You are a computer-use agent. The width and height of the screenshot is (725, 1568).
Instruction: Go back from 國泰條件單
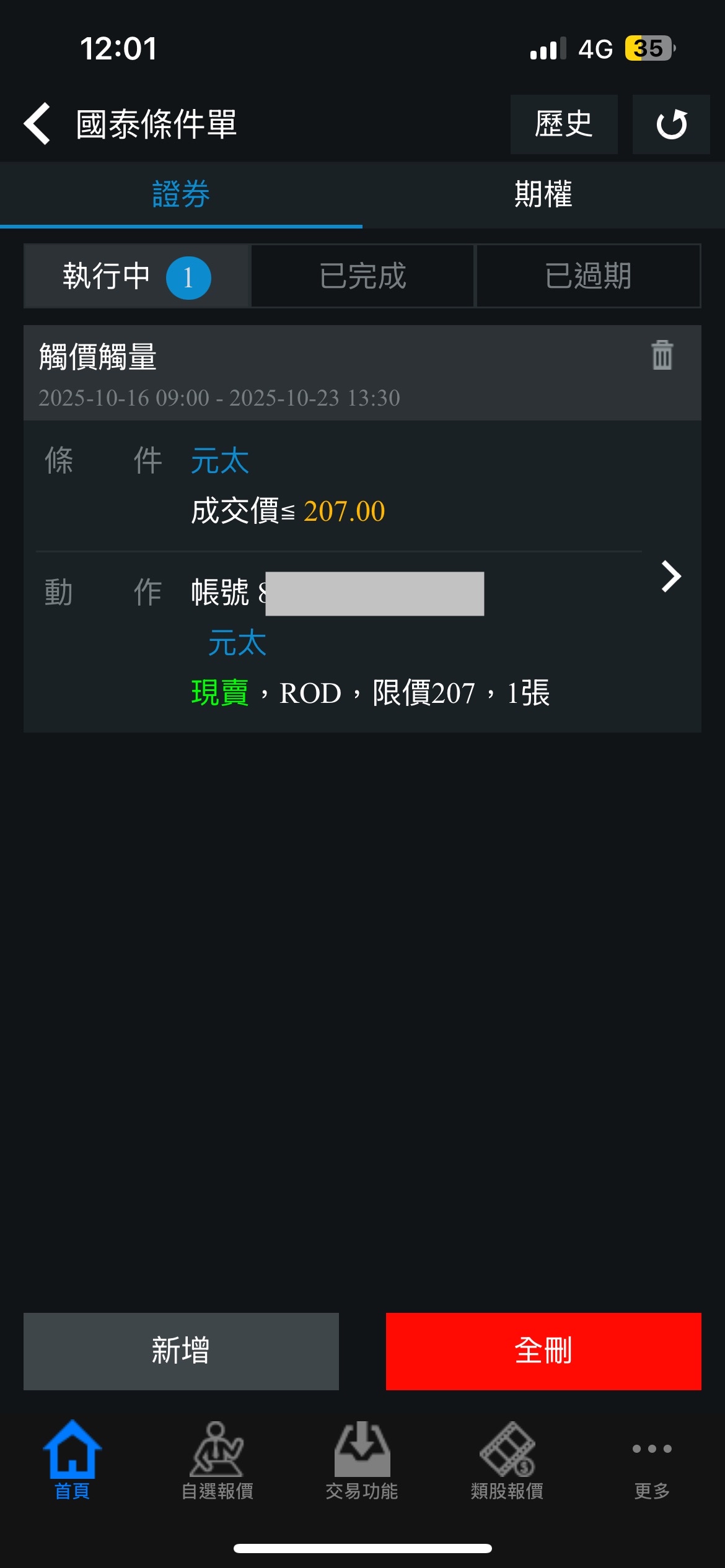(x=37, y=124)
